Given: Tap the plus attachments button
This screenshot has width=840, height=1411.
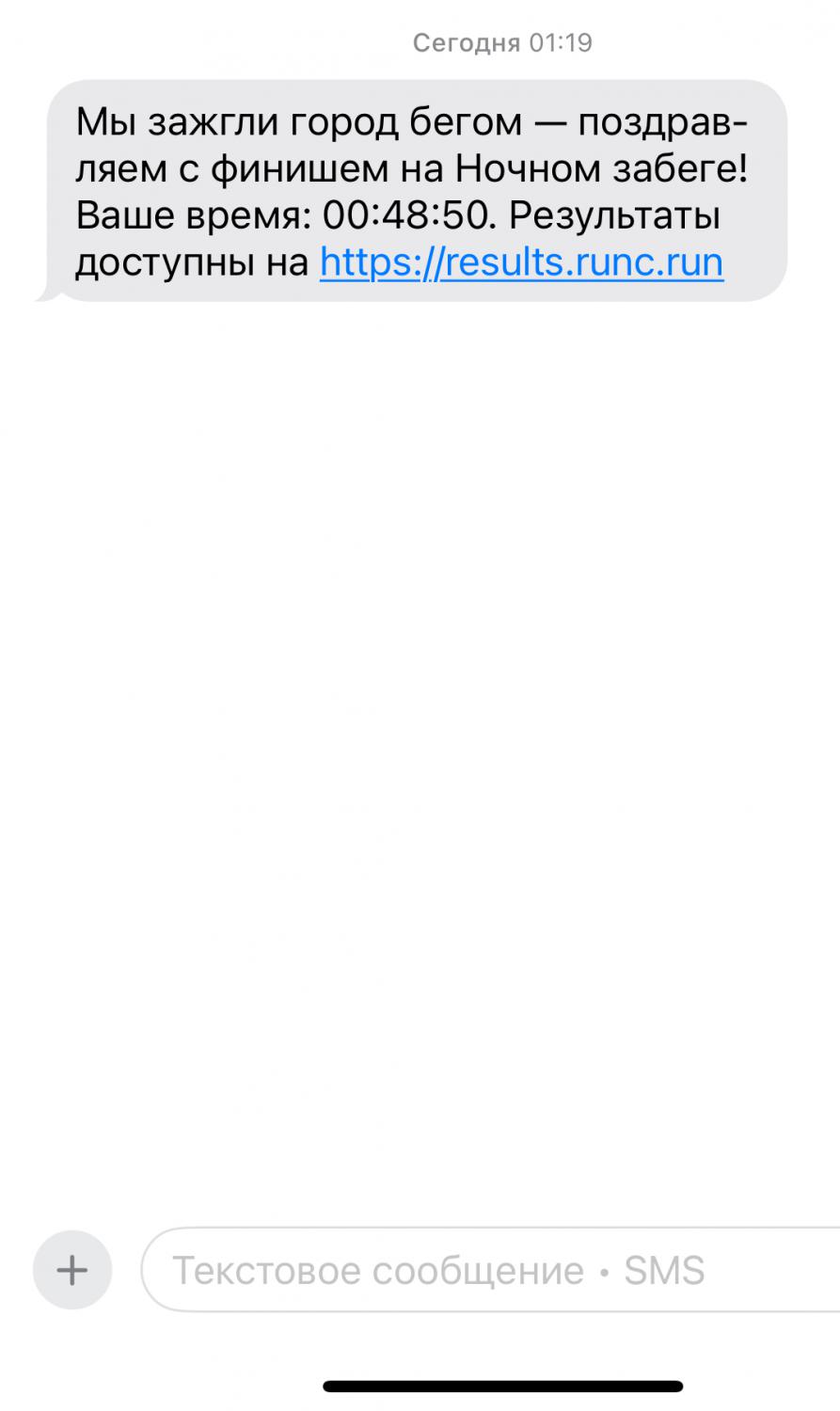Looking at the screenshot, I should coord(72,1270).
